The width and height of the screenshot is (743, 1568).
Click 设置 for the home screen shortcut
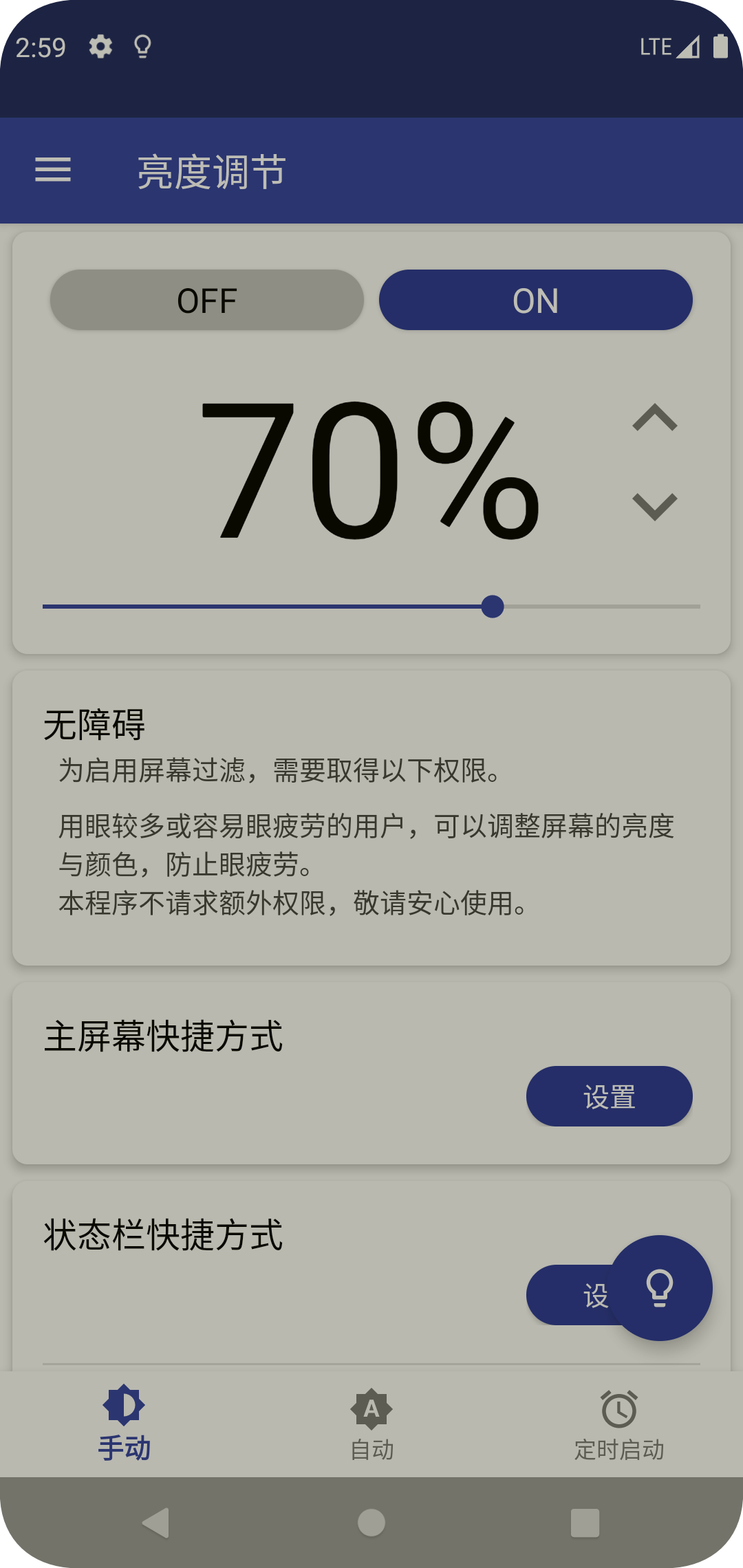click(610, 1095)
